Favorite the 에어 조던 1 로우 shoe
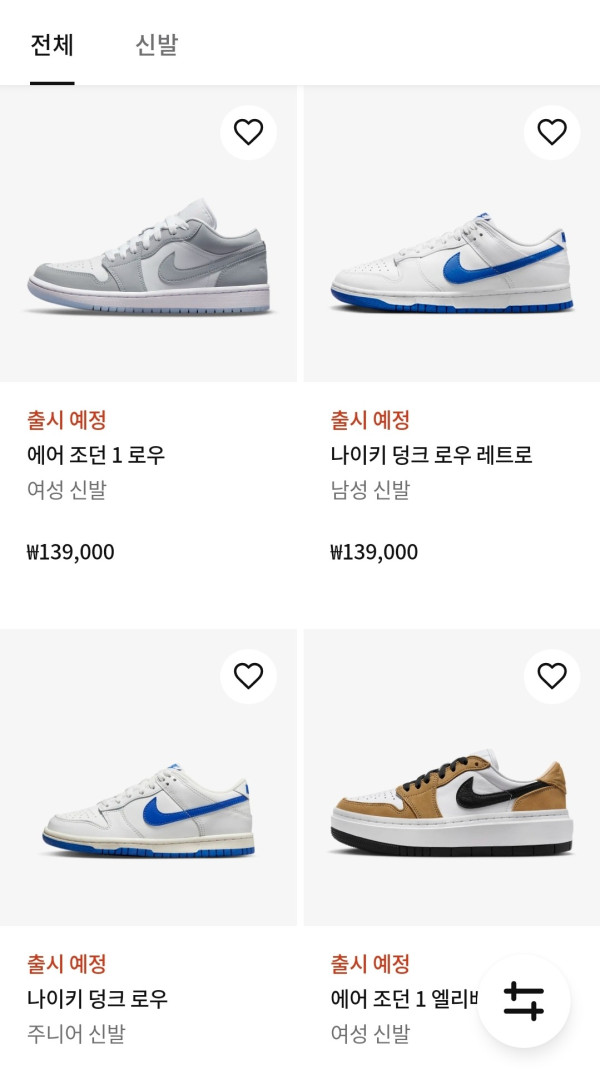This screenshot has height=1069, width=600. point(248,132)
